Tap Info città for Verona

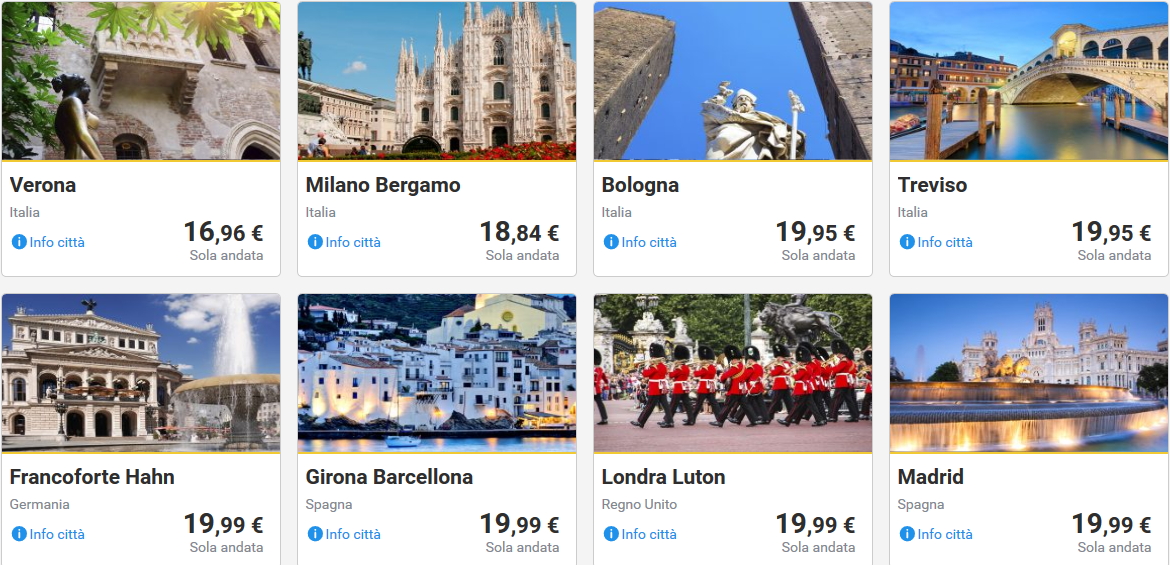pyautogui.click(x=49, y=242)
